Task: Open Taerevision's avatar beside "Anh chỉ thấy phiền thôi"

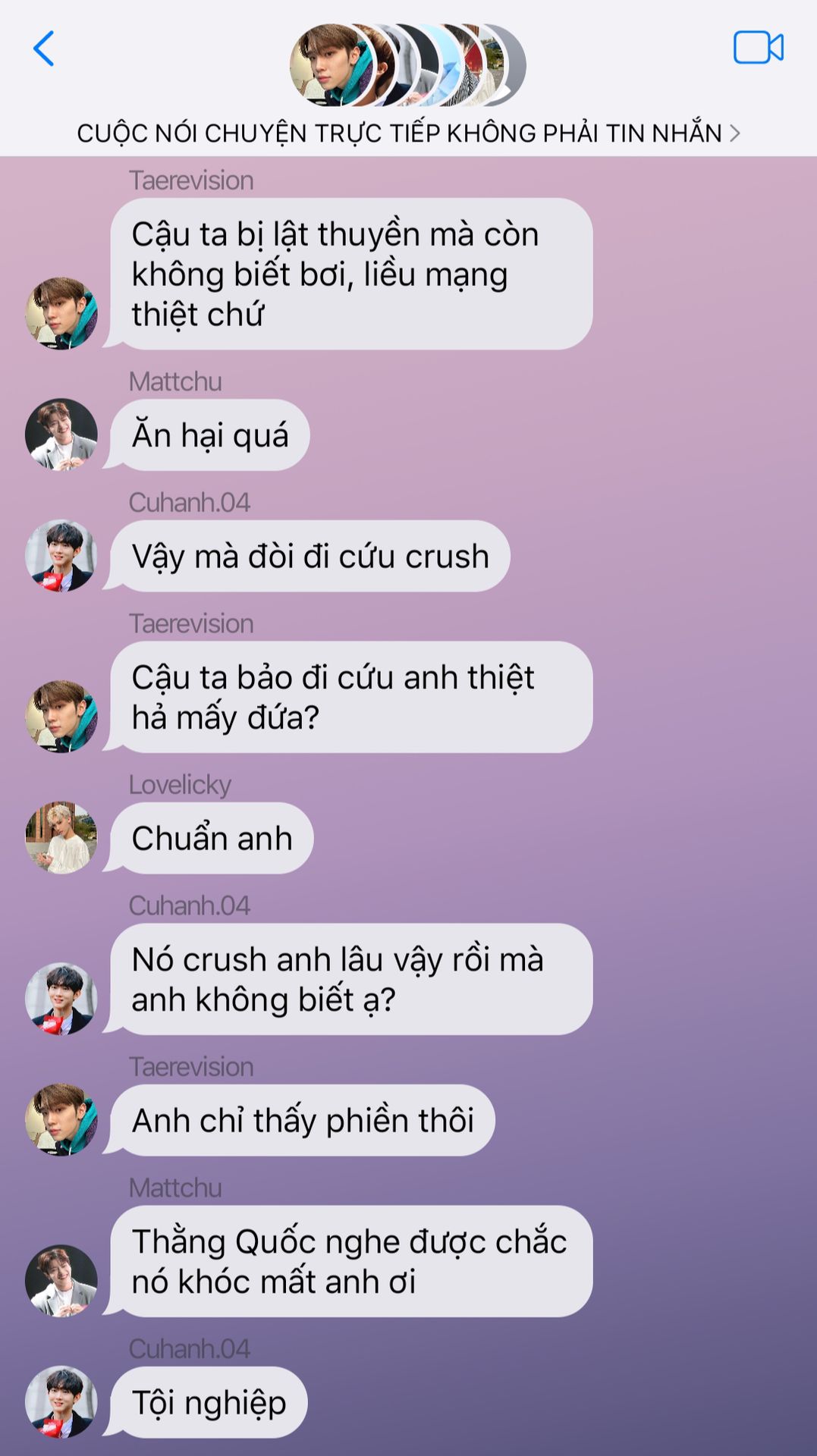Action: (x=61, y=1120)
